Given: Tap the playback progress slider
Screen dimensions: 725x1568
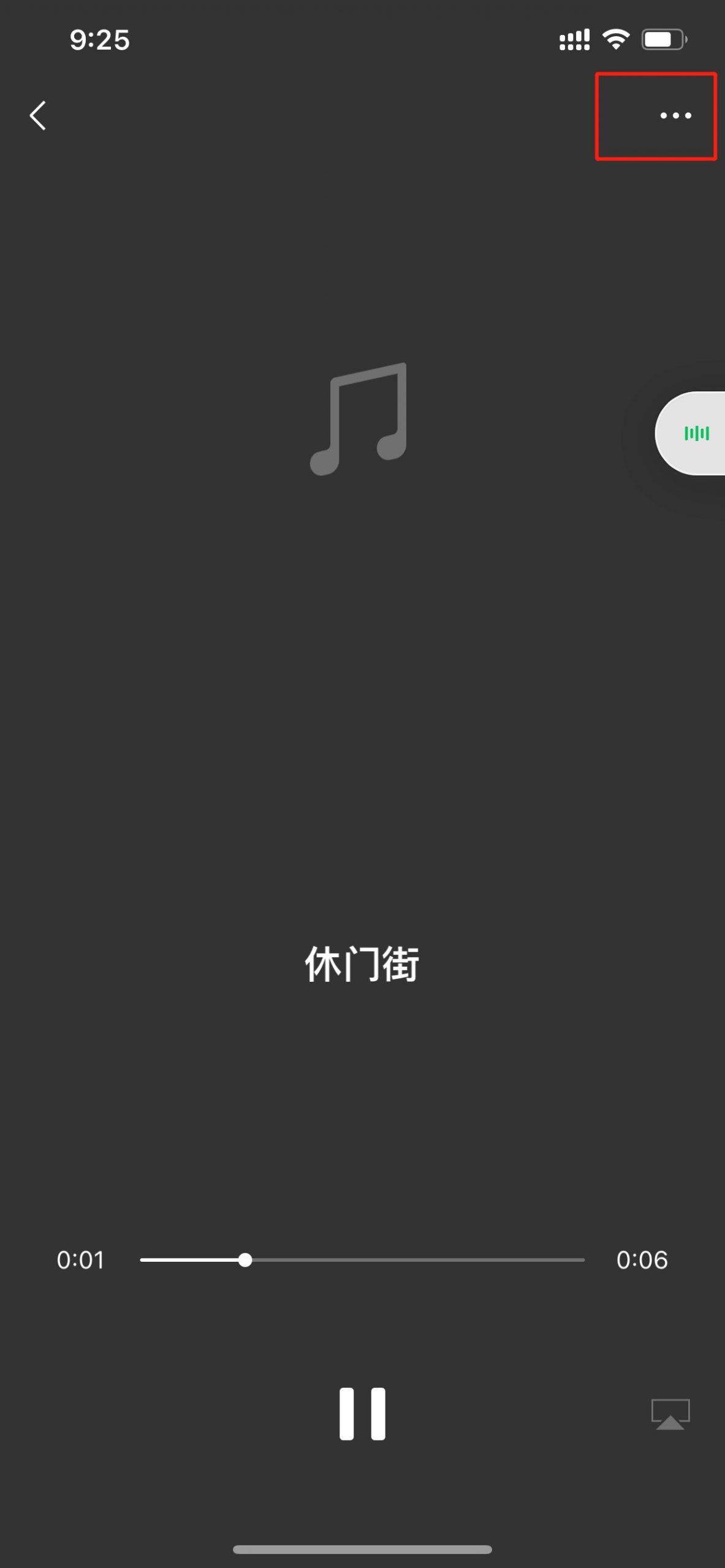Looking at the screenshot, I should pyautogui.click(x=362, y=1260).
